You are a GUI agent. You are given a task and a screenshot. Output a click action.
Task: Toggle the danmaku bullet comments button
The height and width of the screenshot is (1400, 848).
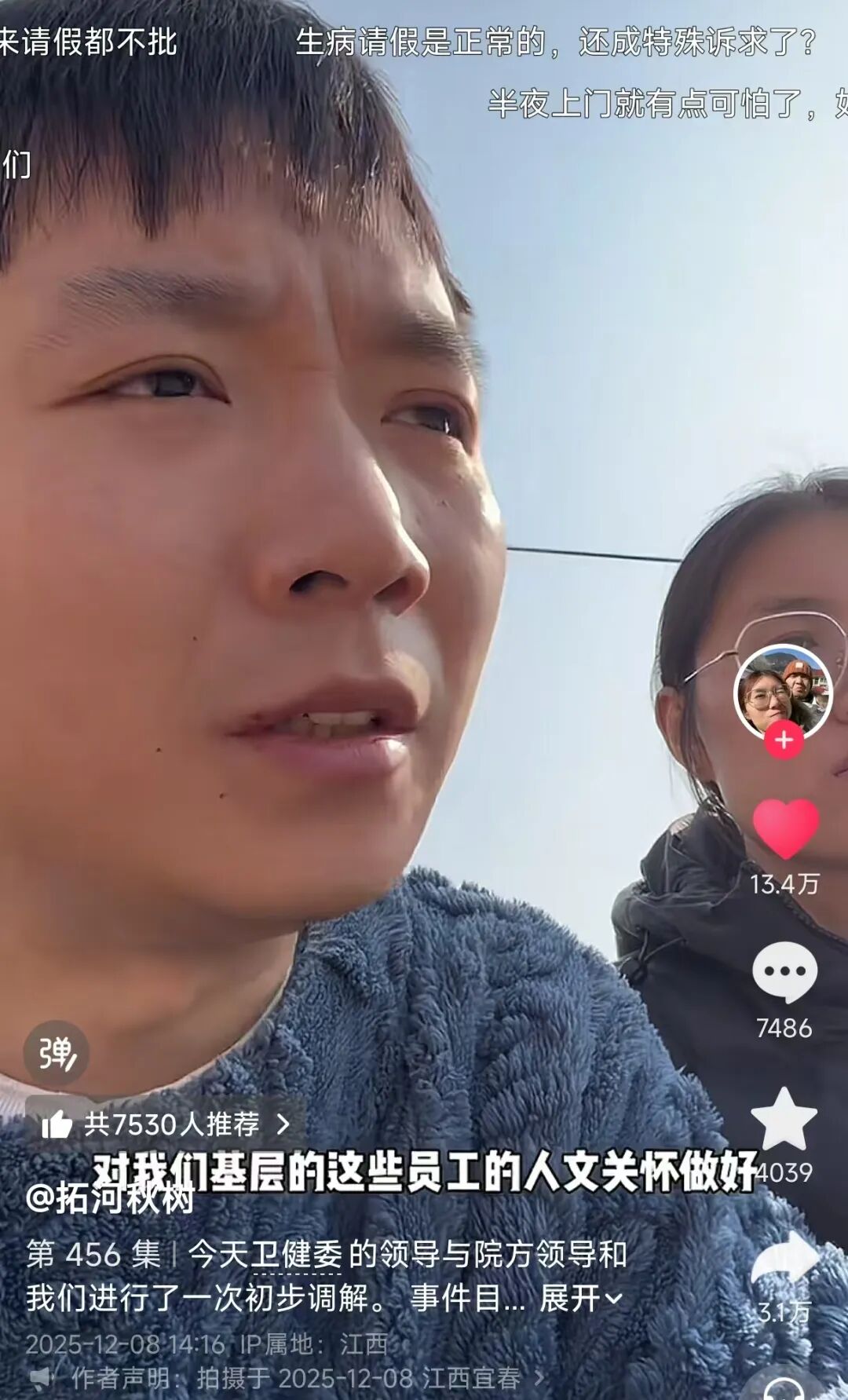[56, 1053]
